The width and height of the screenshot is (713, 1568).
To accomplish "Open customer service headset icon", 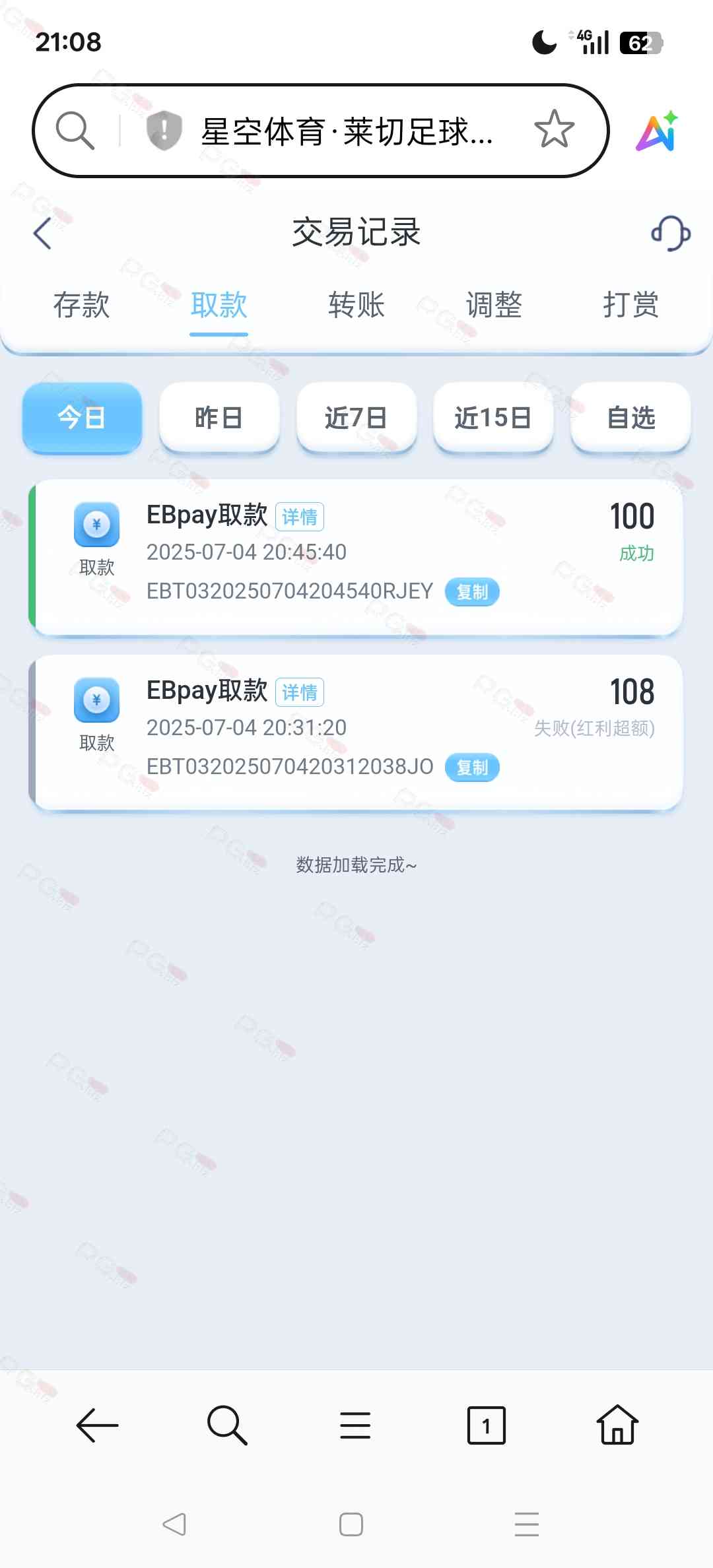I will (x=670, y=234).
